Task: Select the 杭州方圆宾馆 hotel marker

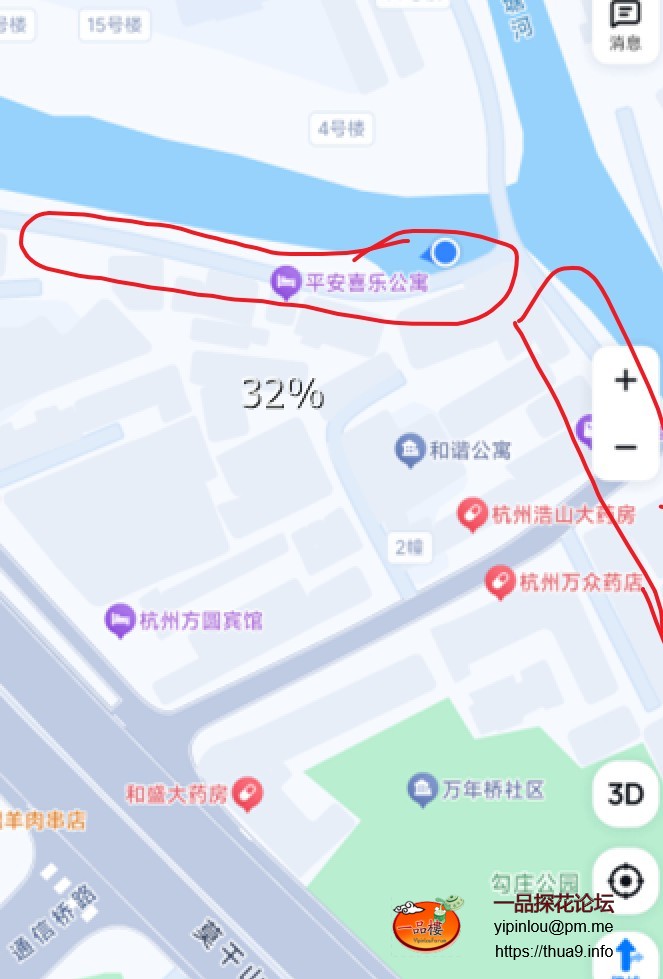Action: click(x=120, y=620)
